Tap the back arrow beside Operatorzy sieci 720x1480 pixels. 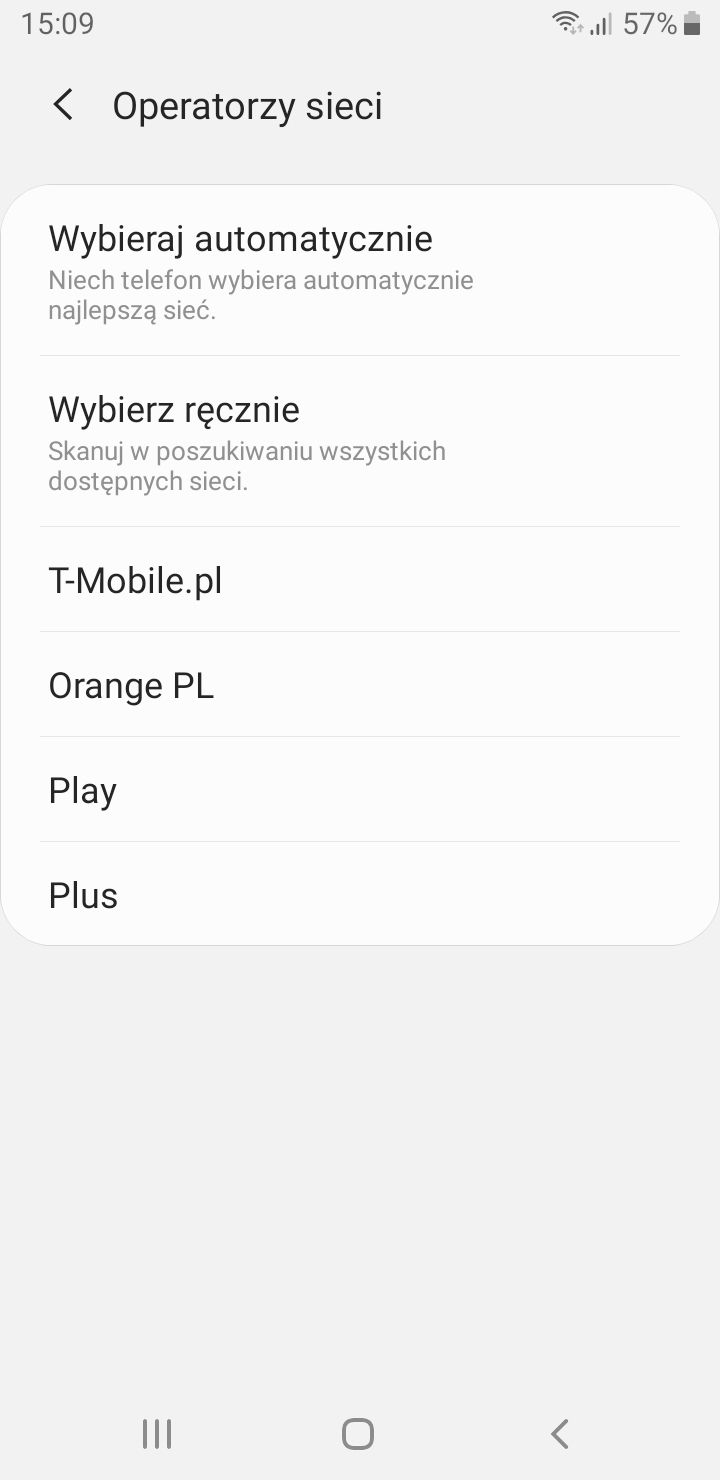(x=63, y=104)
